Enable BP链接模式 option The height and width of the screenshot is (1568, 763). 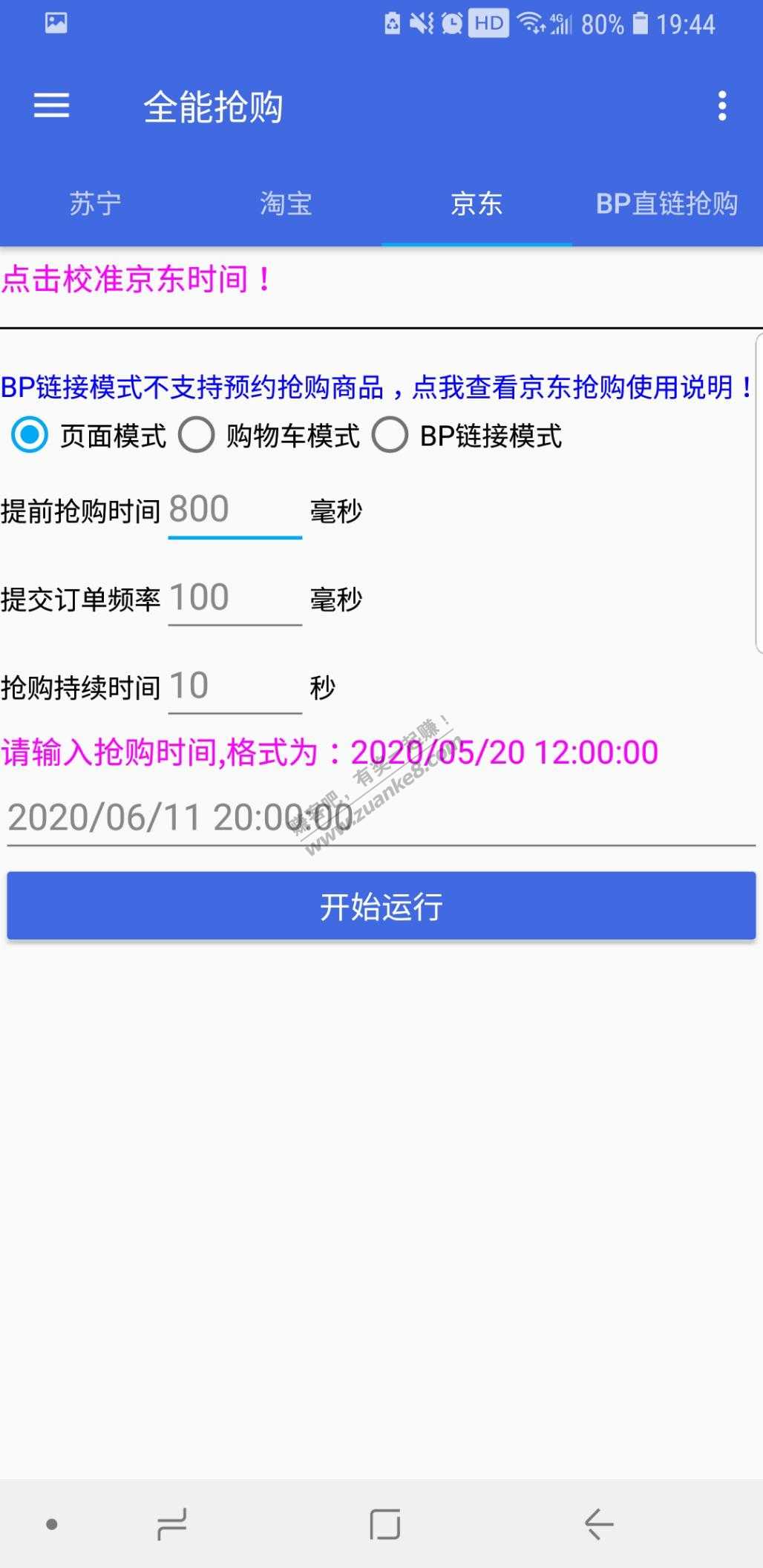pos(390,436)
